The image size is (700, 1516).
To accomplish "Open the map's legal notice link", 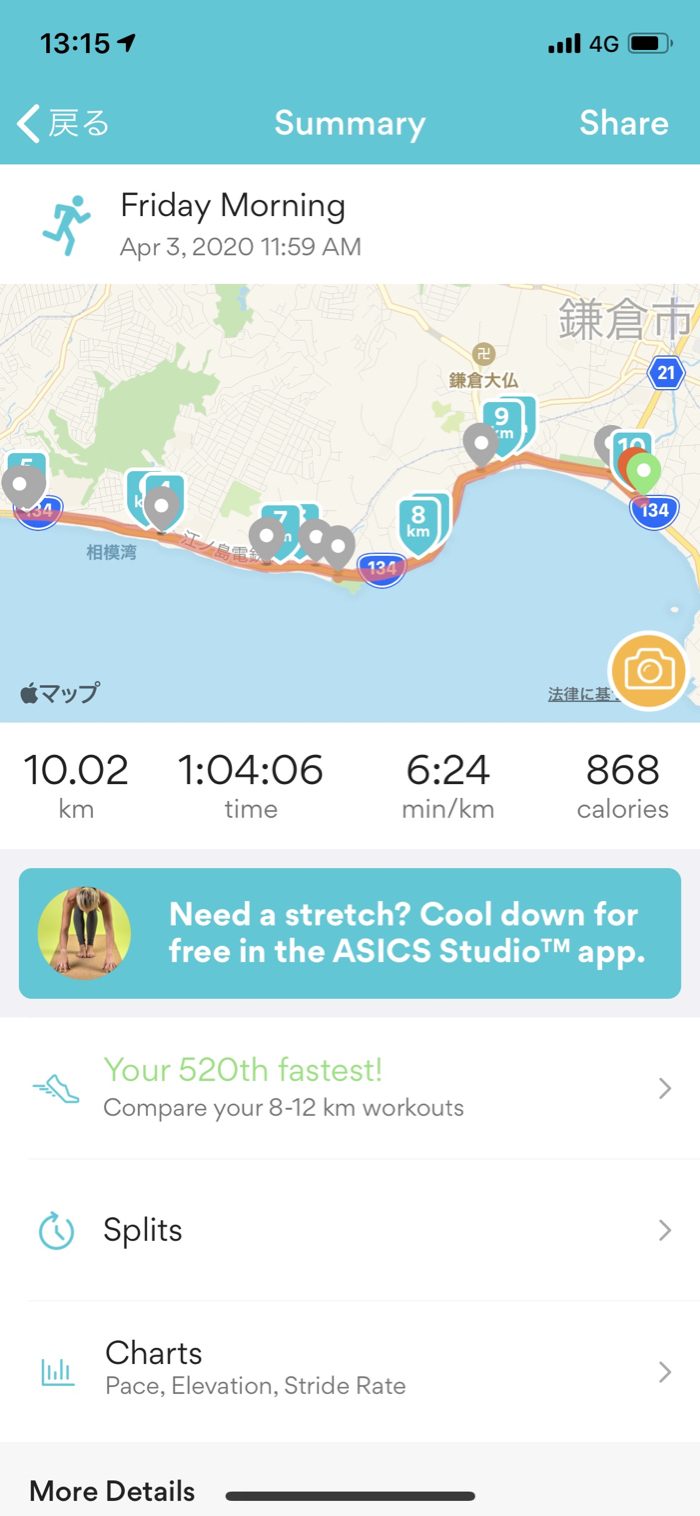I will pyautogui.click(x=578, y=694).
